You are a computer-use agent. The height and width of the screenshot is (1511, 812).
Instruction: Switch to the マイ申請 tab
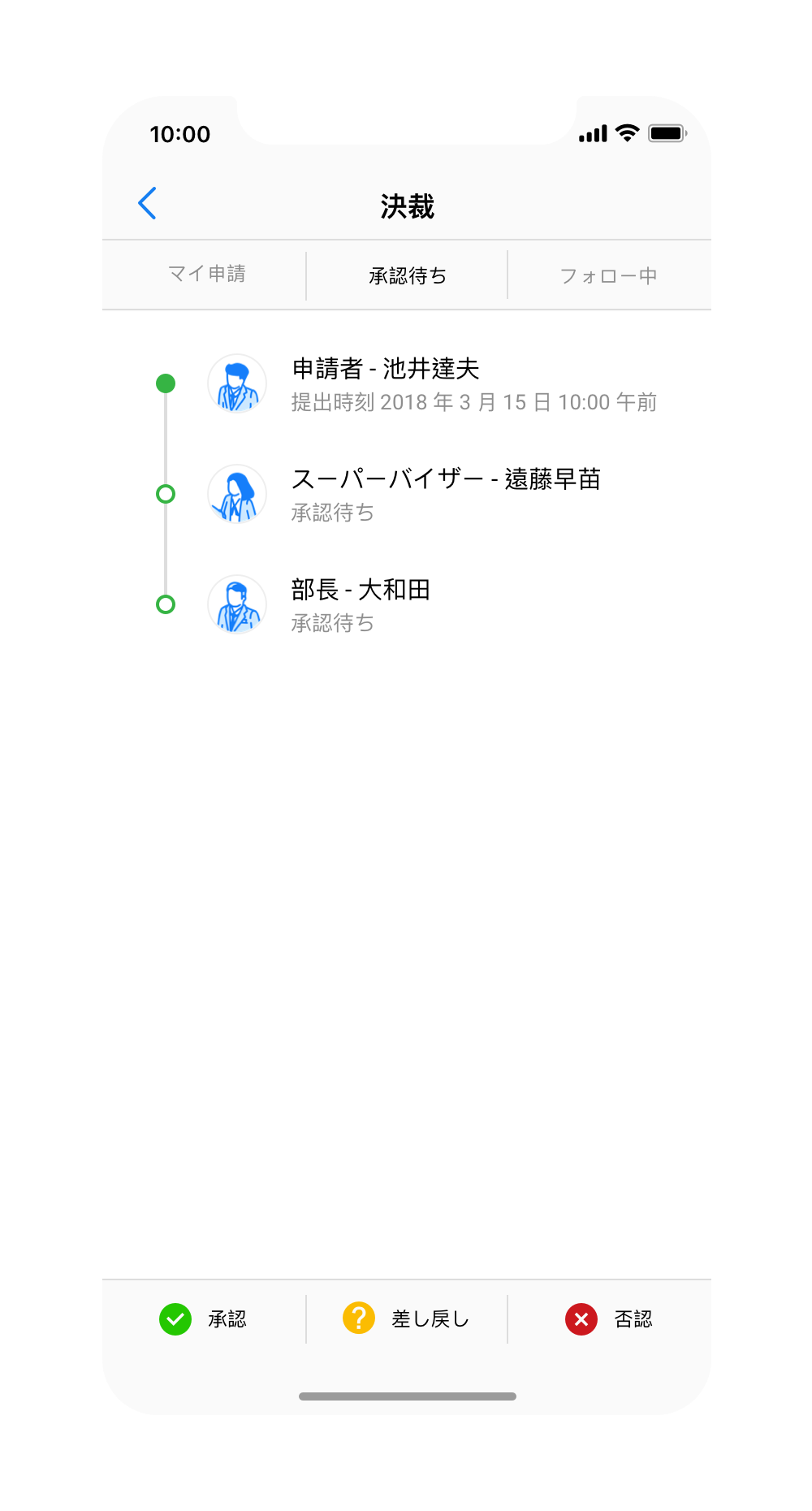point(206,275)
